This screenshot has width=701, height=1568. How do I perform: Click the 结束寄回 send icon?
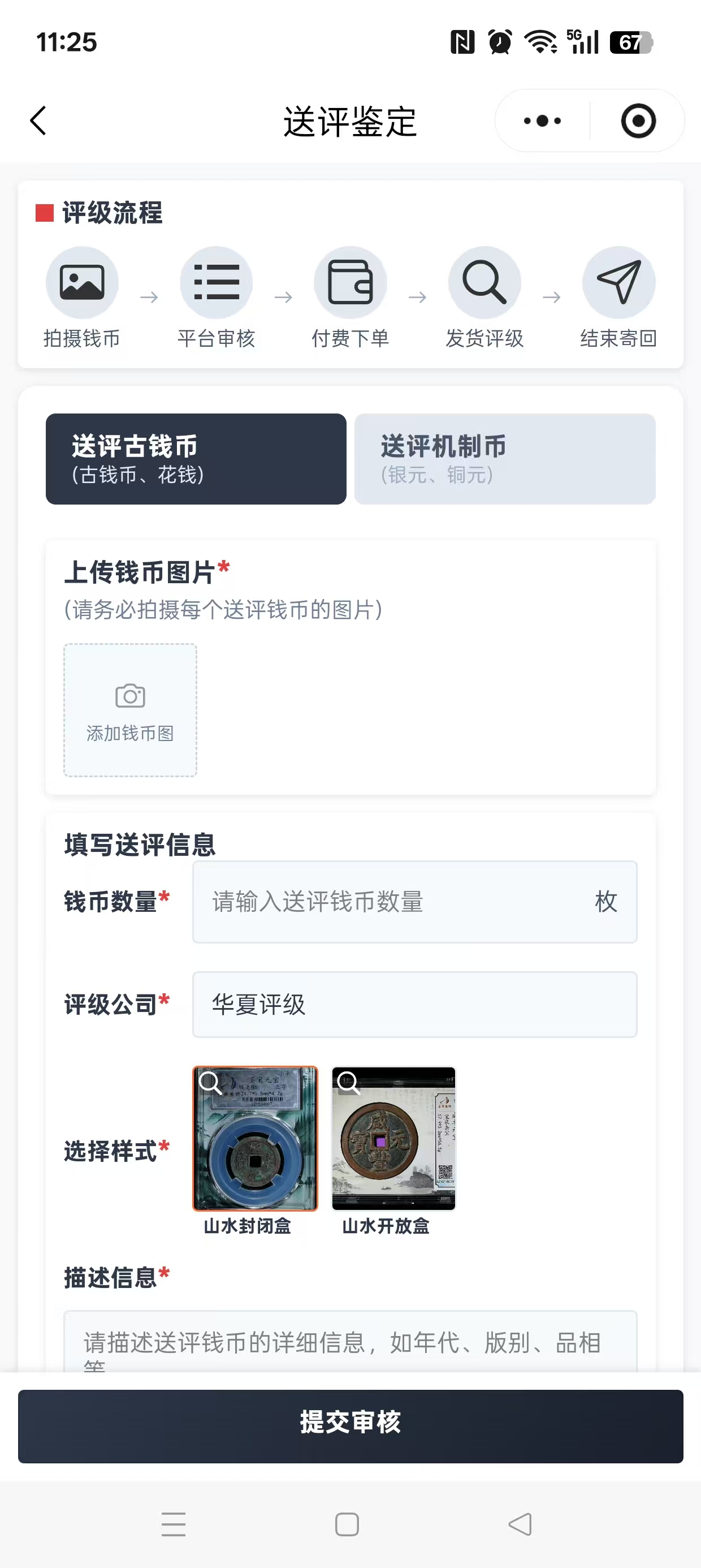tap(618, 281)
